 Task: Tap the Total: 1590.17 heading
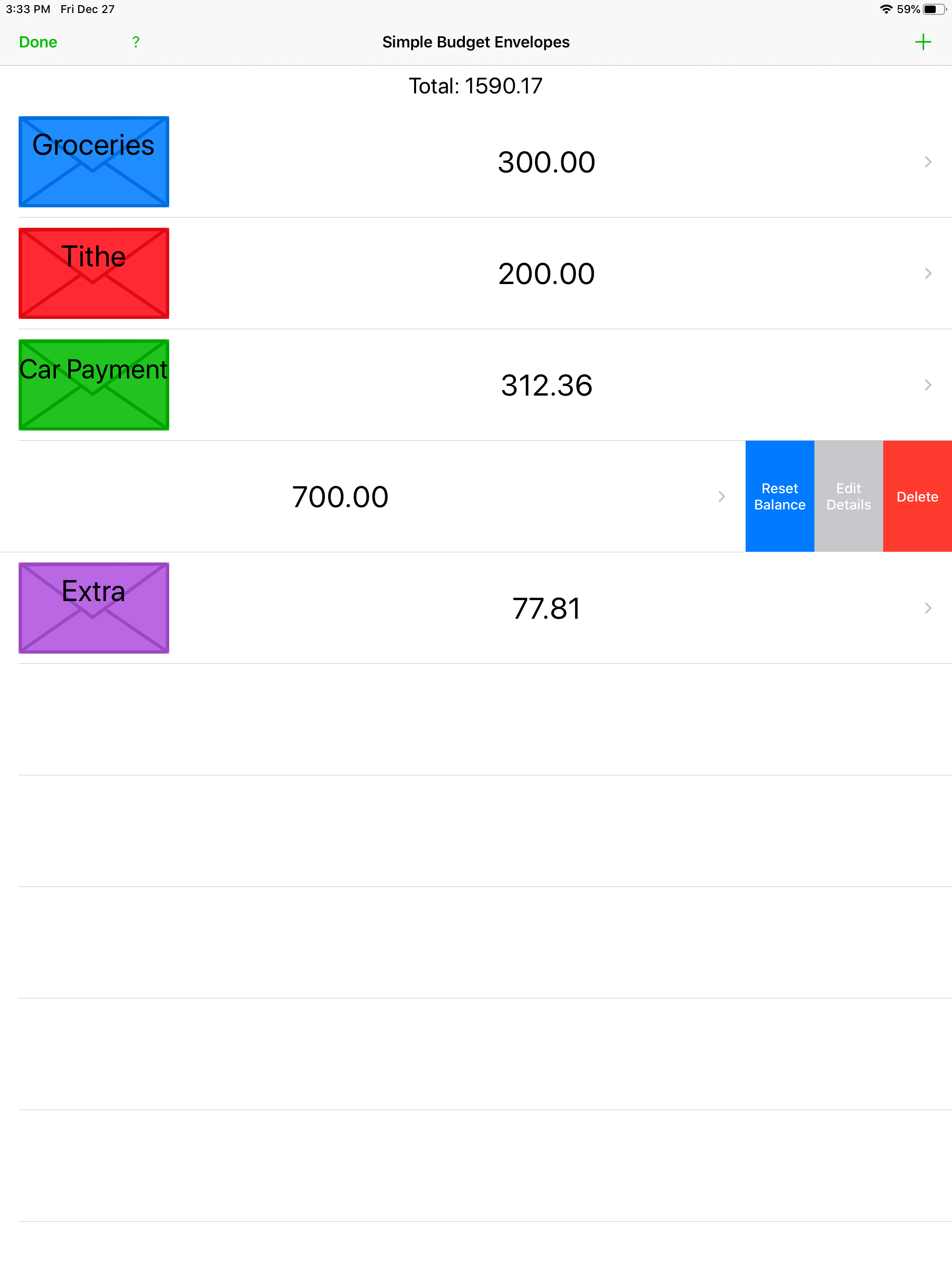[x=476, y=85]
